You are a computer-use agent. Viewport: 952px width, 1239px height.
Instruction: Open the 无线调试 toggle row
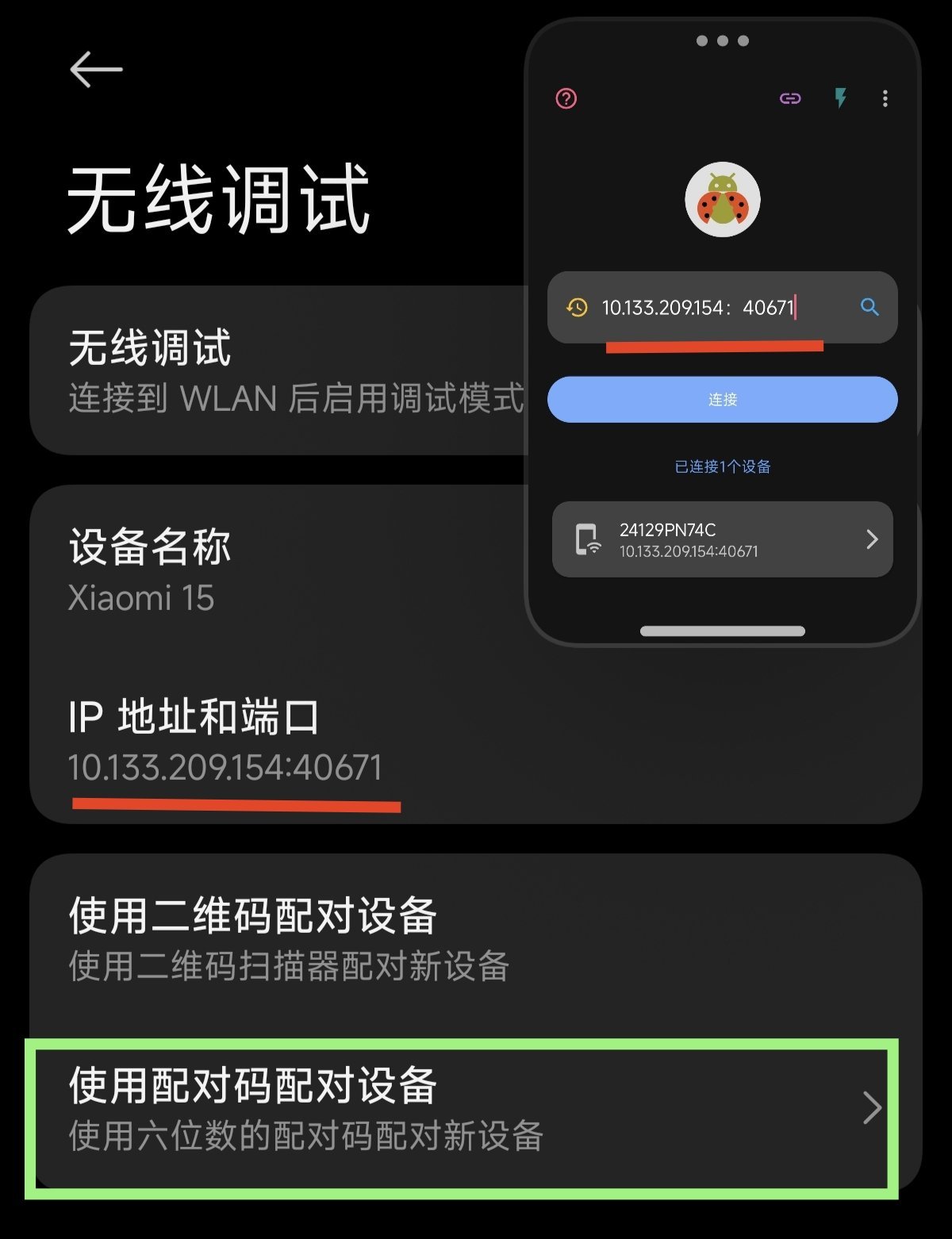click(278, 370)
